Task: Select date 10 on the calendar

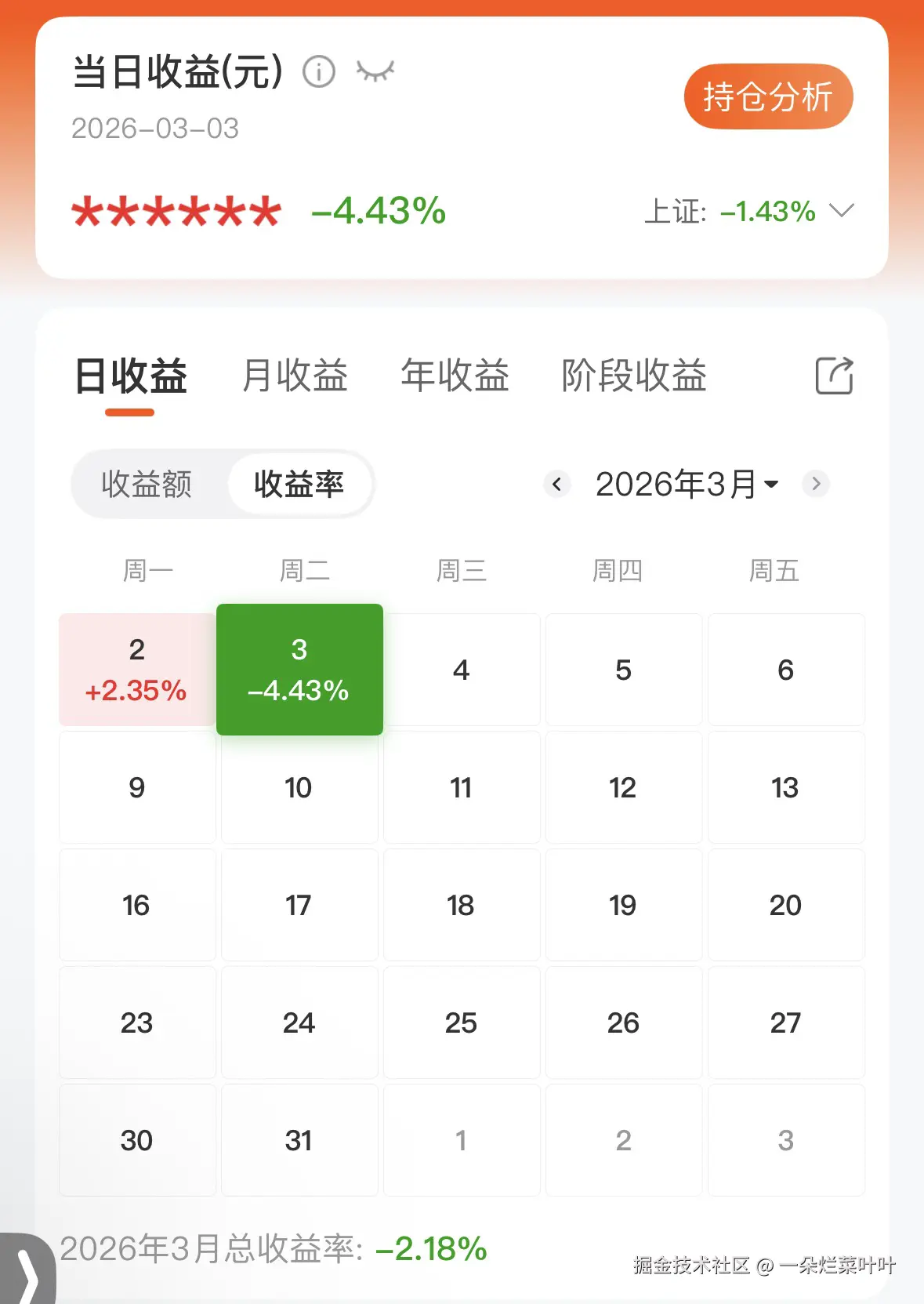Action: [299, 787]
